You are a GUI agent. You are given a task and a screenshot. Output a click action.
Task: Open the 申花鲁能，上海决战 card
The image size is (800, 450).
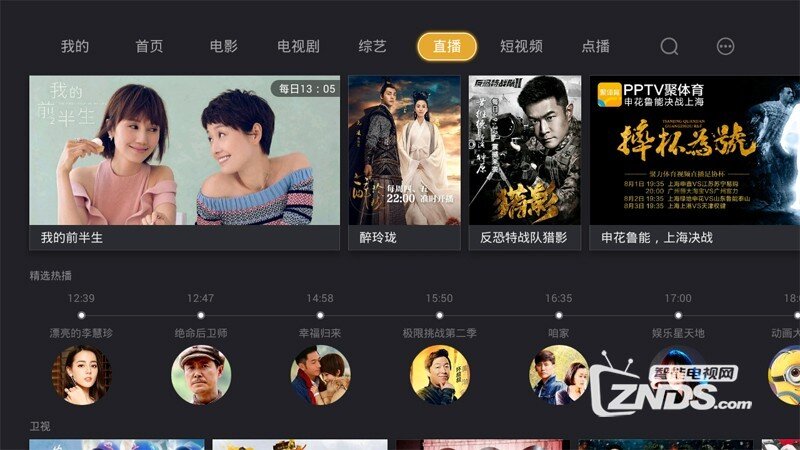tap(694, 162)
